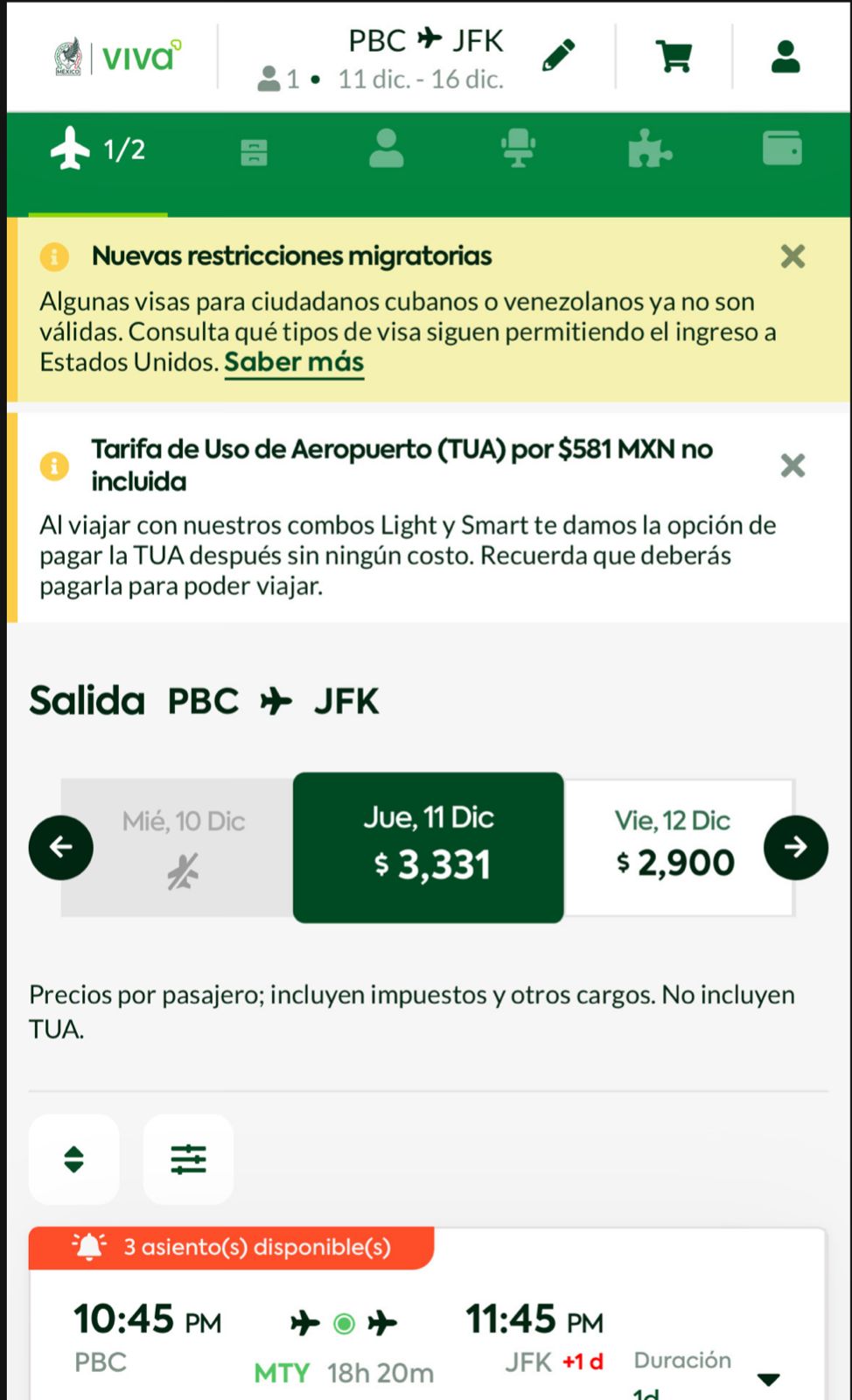
Task: Open the sort flights button
Action: [x=74, y=1159]
